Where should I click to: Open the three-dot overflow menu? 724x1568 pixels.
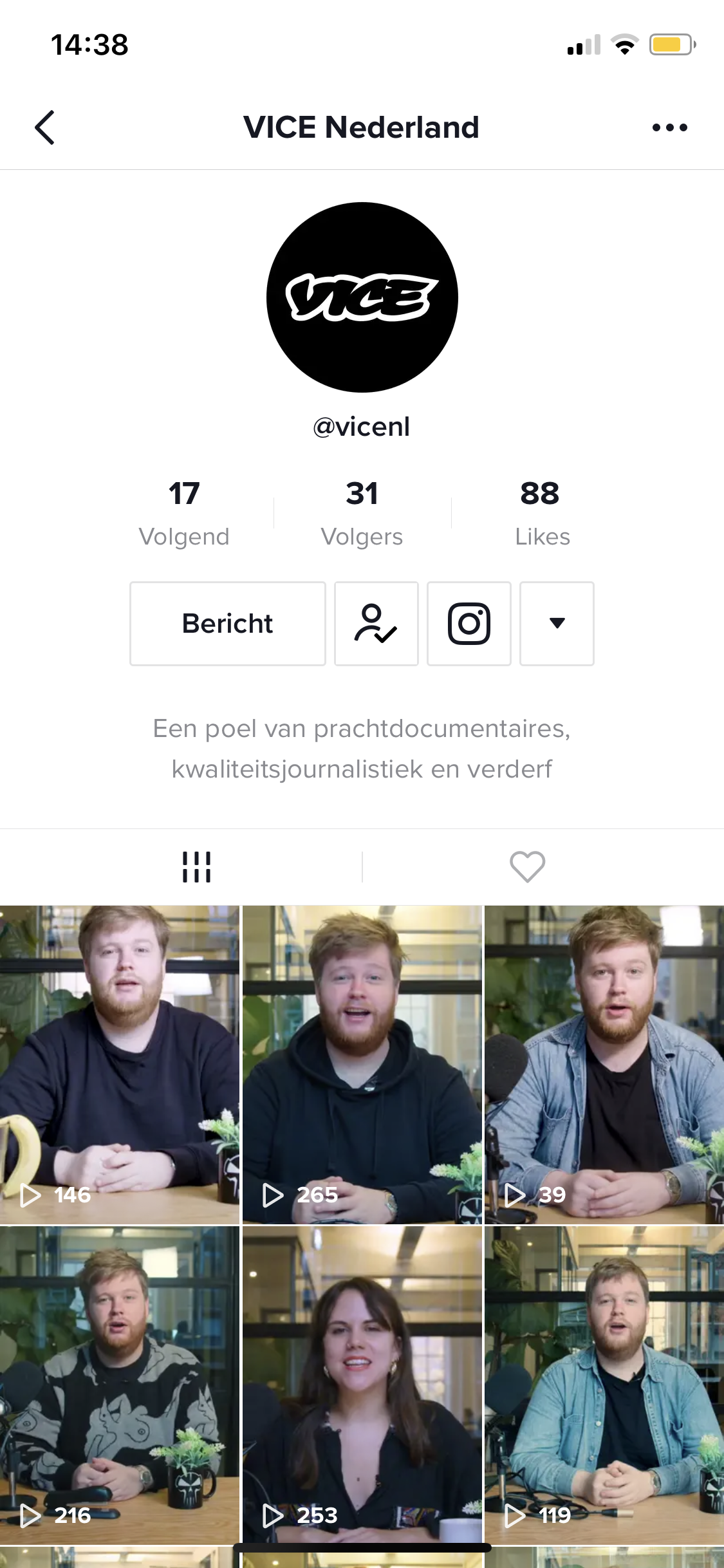(669, 127)
